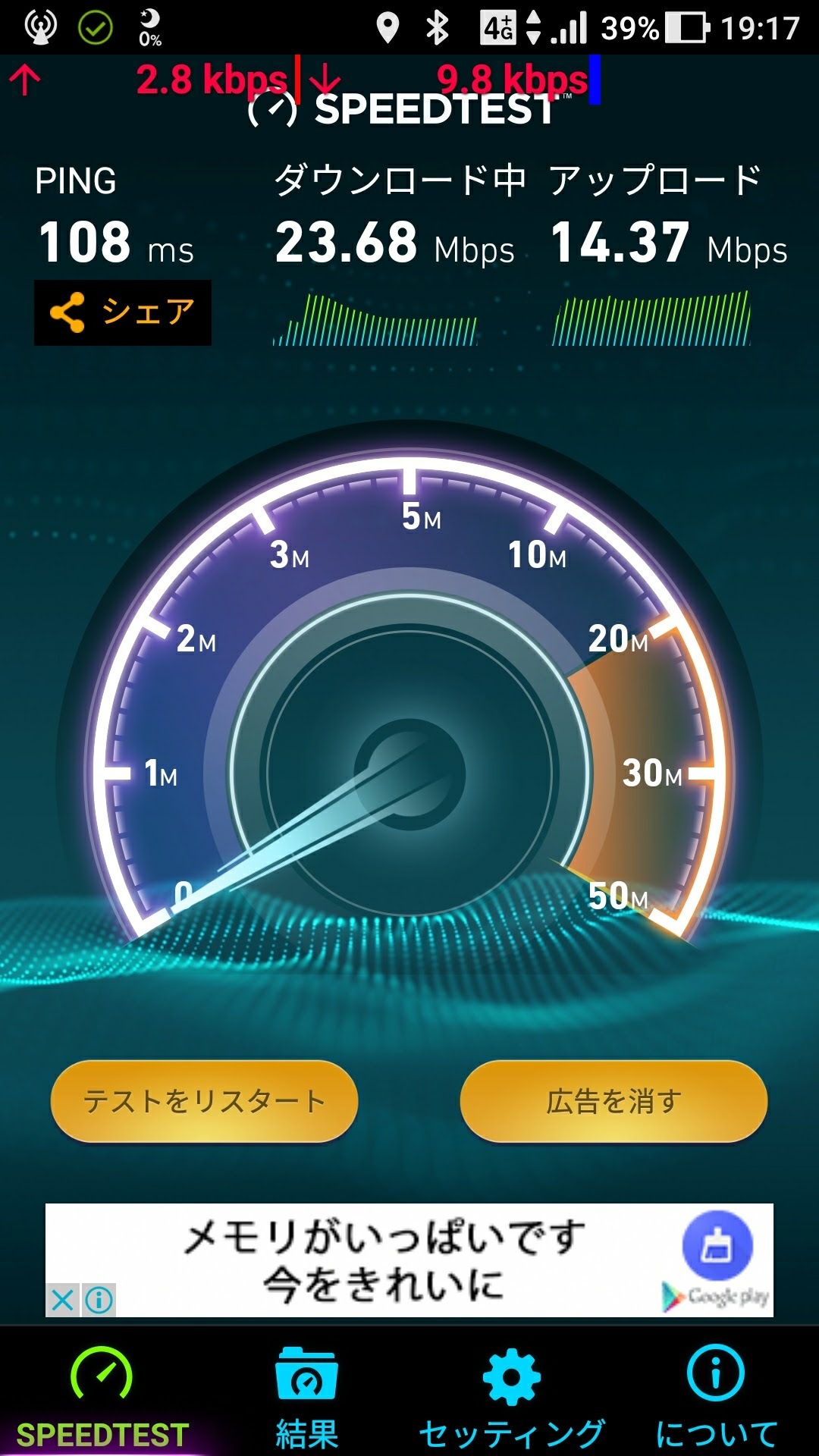Switch to the 結果 results tab
The height and width of the screenshot is (1456, 819).
click(x=306, y=1397)
